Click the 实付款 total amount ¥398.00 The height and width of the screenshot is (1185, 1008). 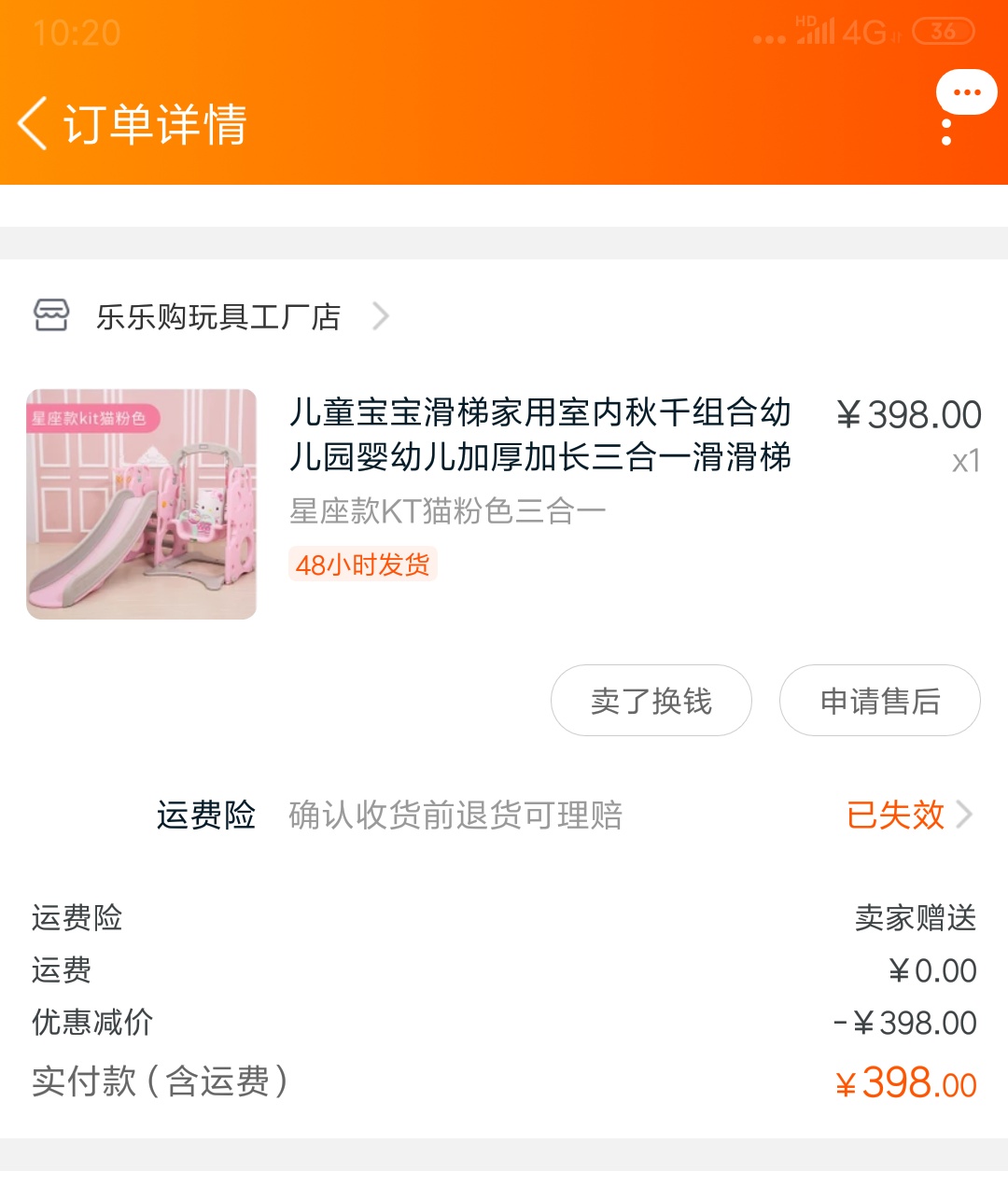click(904, 1080)
